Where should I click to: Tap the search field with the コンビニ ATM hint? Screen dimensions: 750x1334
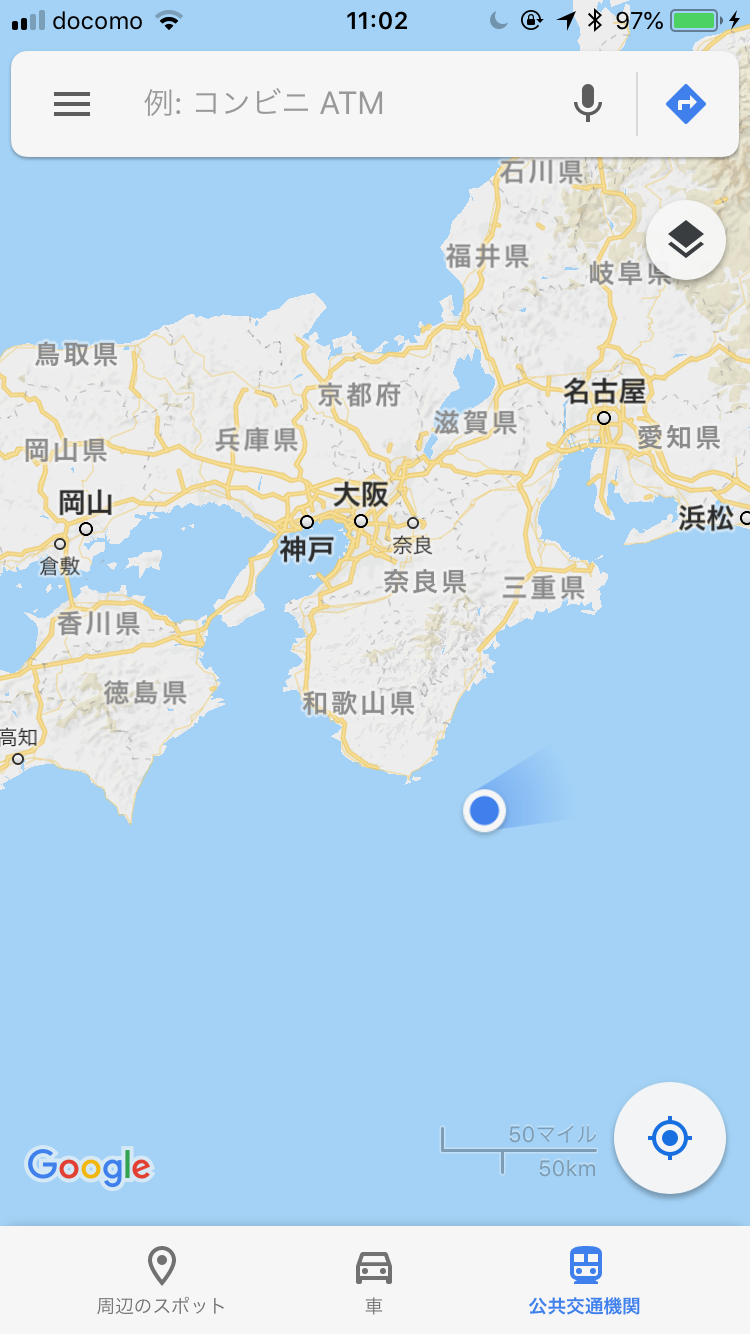(340, 104)
